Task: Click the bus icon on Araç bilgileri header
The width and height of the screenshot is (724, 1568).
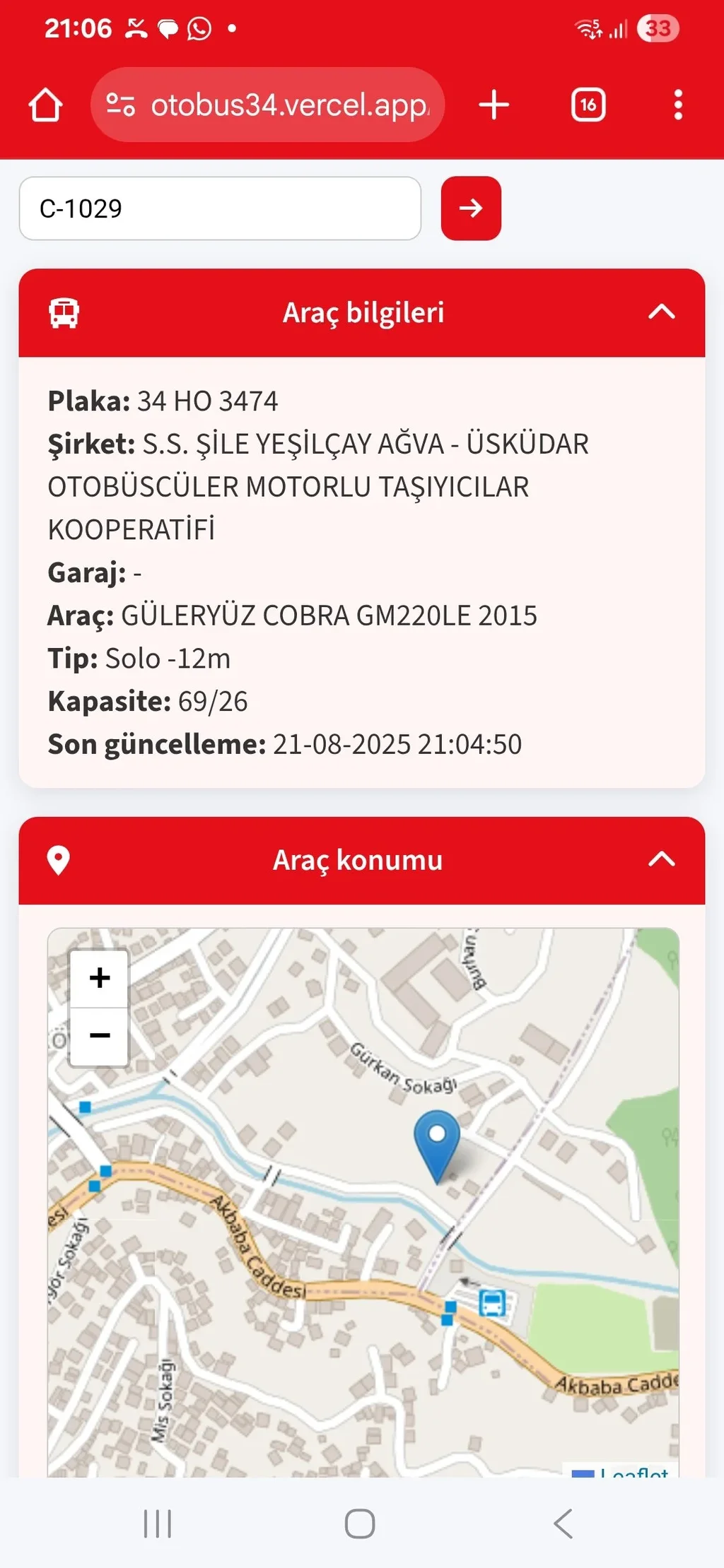Action: 64,312
